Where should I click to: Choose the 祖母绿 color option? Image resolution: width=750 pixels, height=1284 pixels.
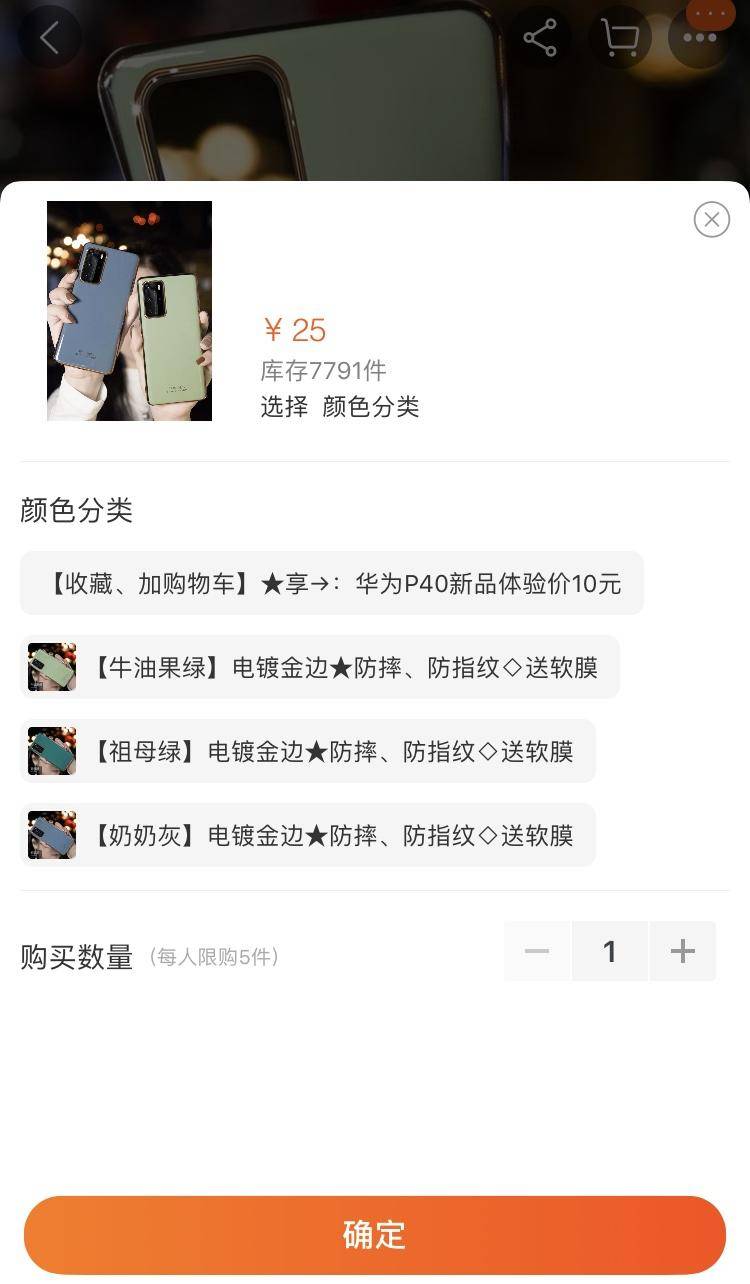(308, 751)
